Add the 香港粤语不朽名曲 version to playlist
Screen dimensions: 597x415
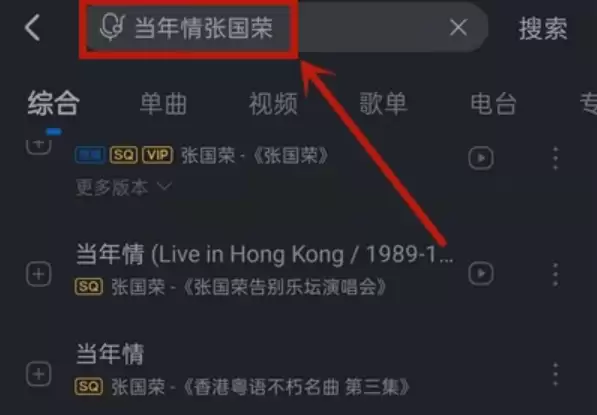(38, 374)
